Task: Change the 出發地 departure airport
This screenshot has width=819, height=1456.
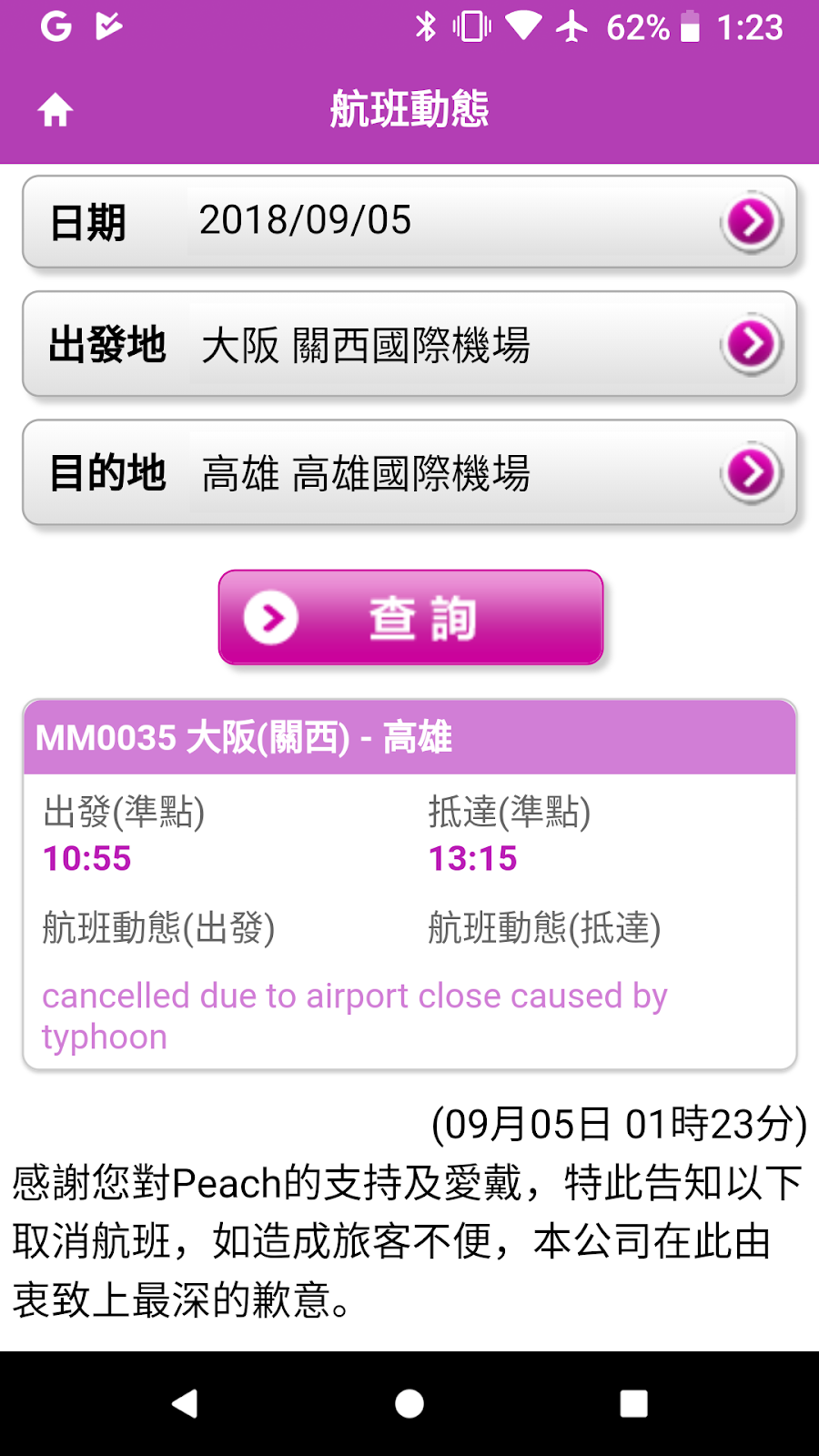Action: click(409, 344)
